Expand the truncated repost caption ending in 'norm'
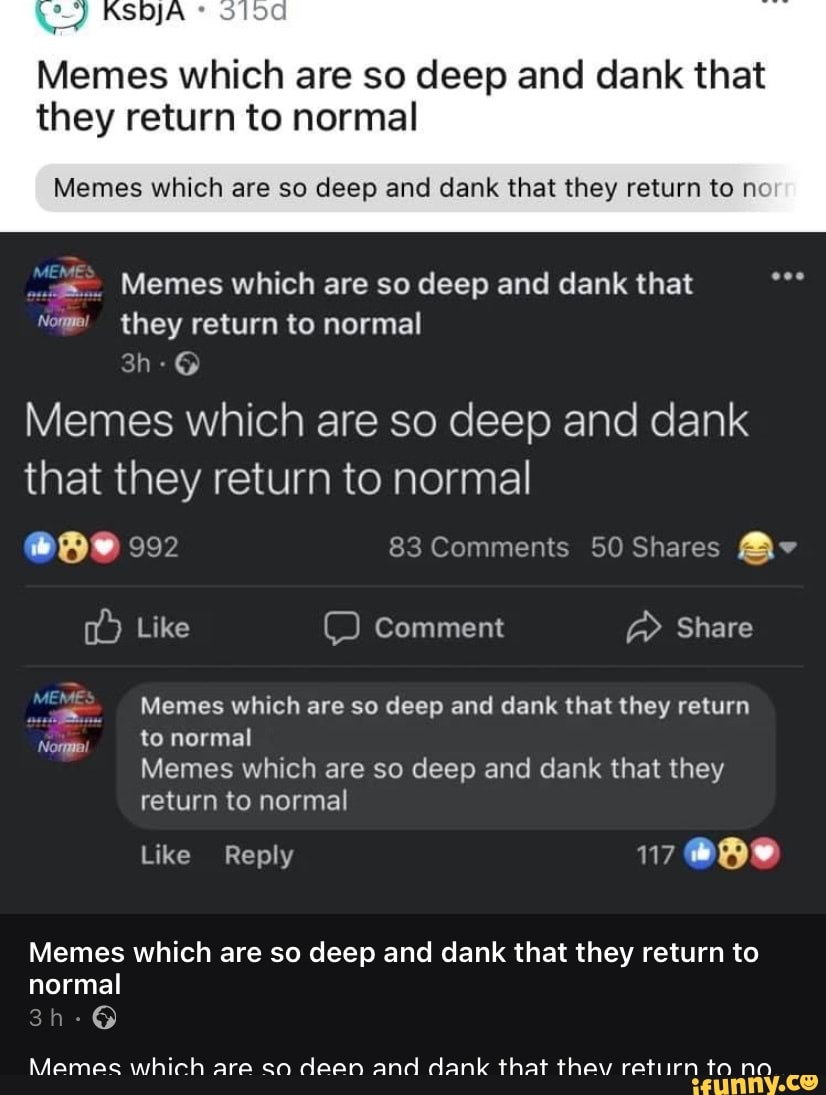Image resolution: width=826 pixels, height=1095 pixels. coord(413,188)
